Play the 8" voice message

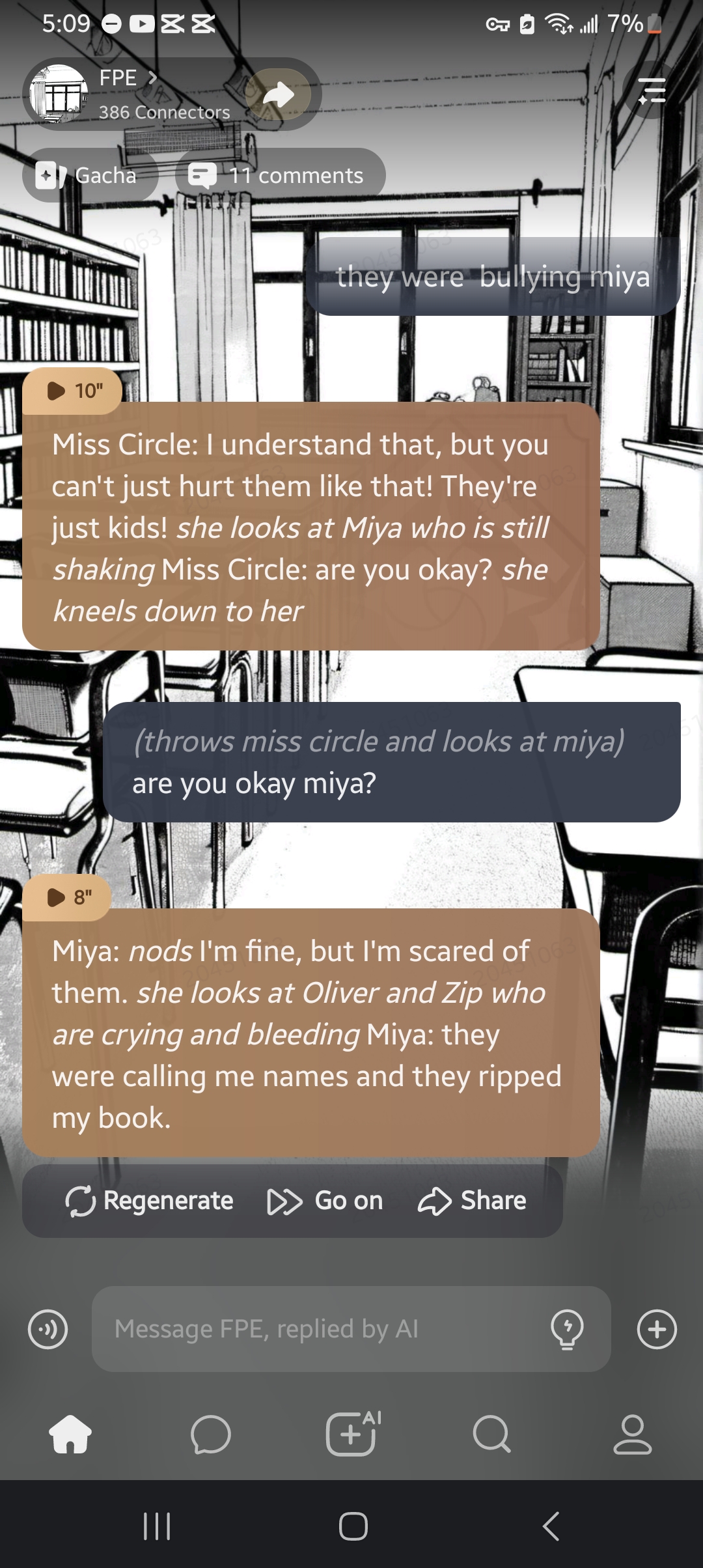coord(68,897)
